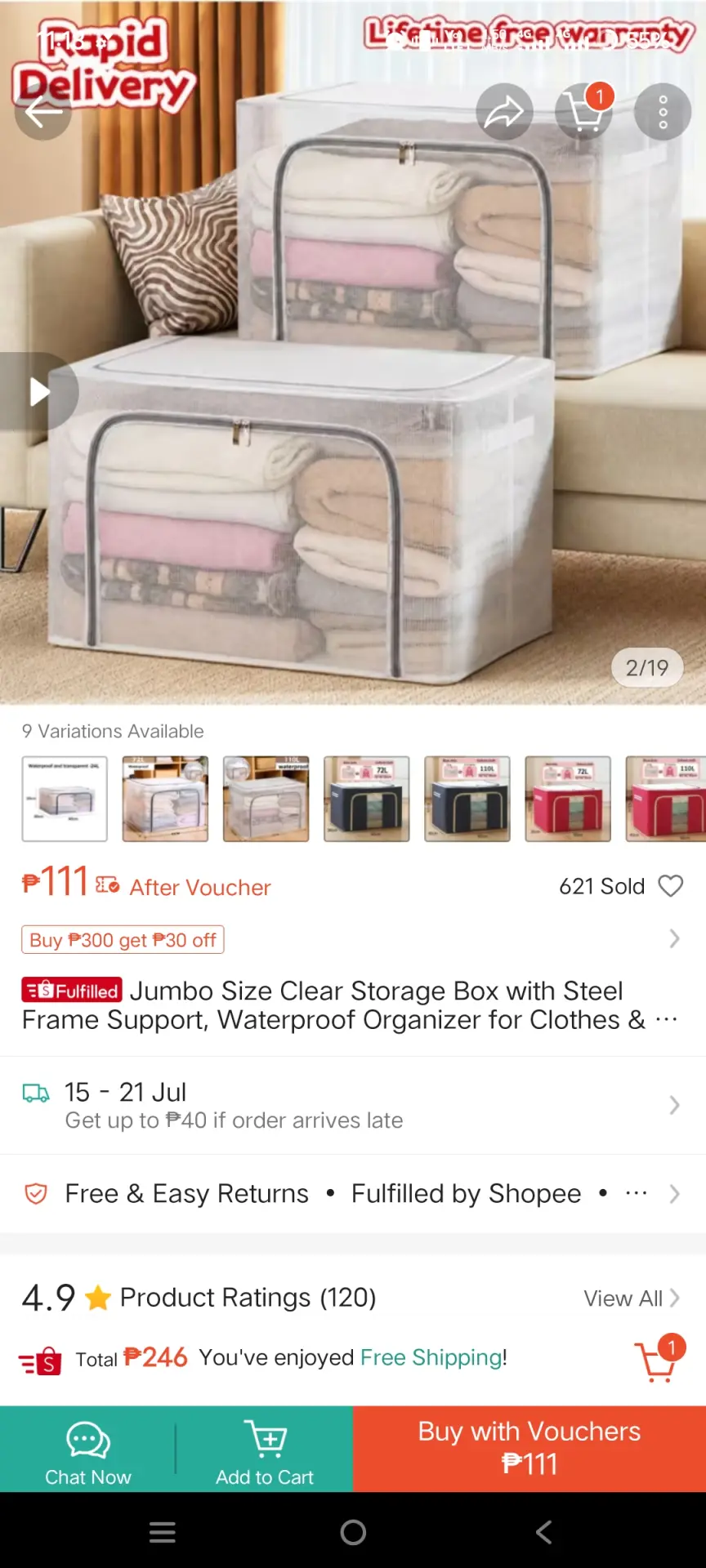Open the cart icon in the top bar

coord(584,112)
